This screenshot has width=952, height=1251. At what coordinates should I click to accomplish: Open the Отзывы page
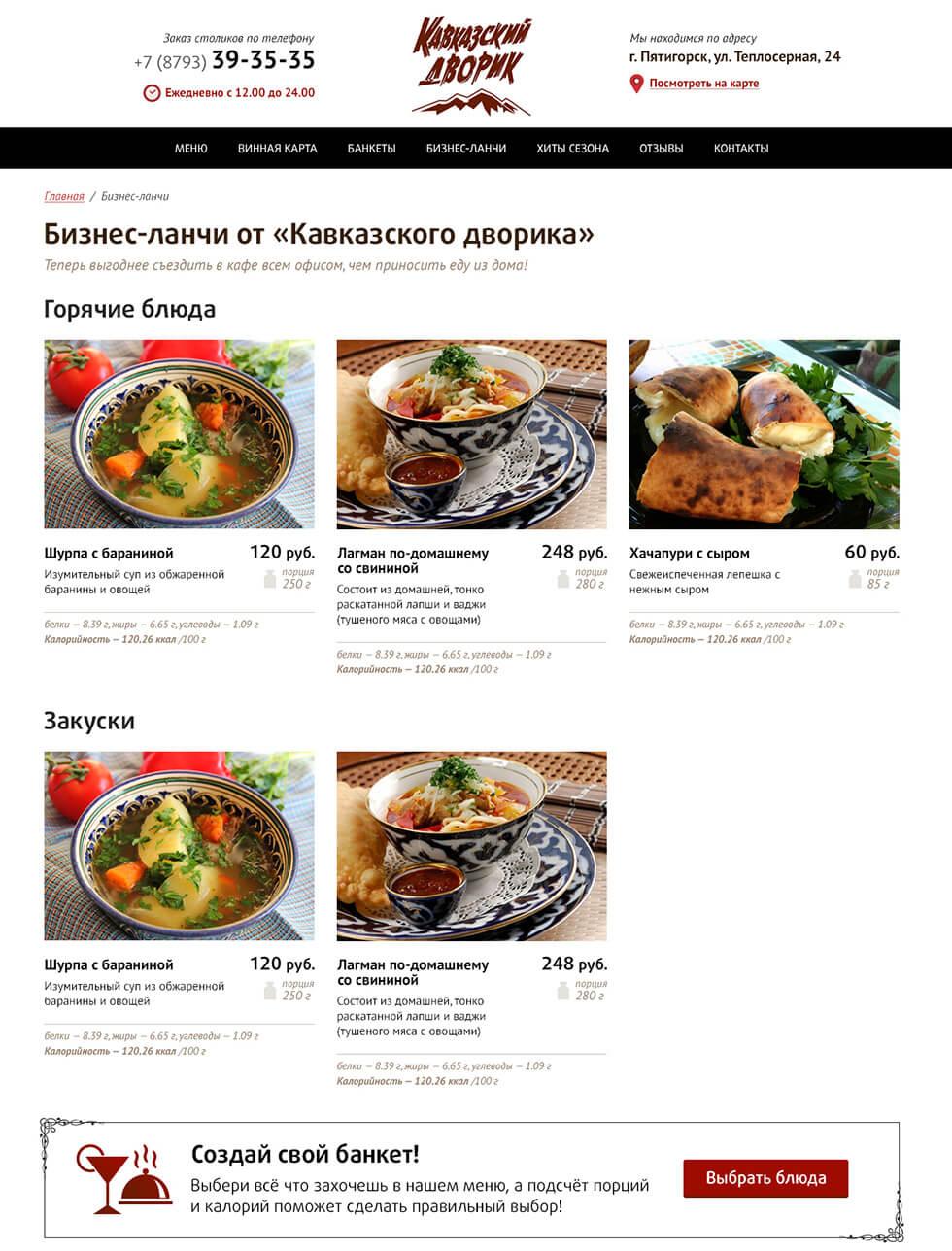coord(661,149)
